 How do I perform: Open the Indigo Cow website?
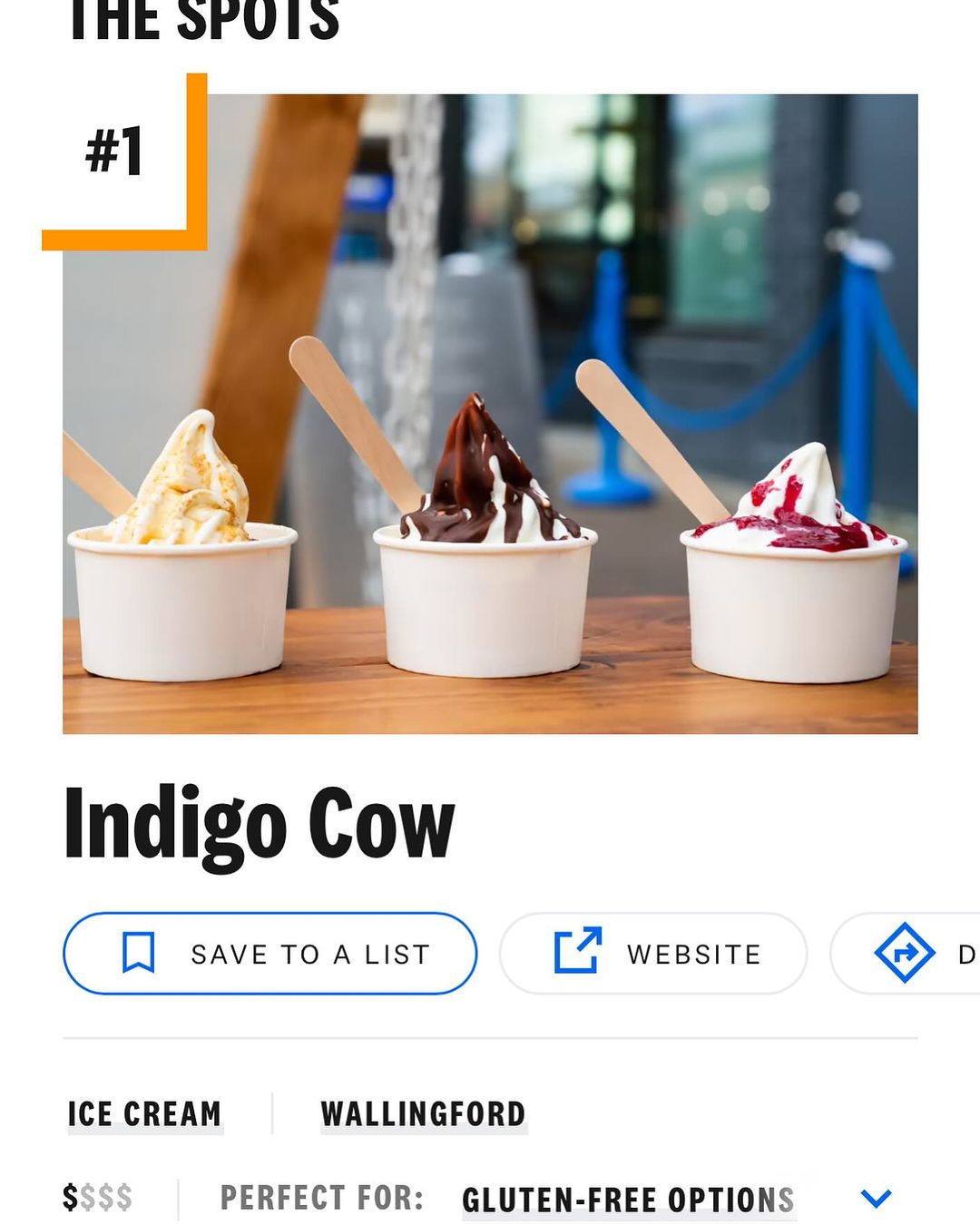[653, 954]
